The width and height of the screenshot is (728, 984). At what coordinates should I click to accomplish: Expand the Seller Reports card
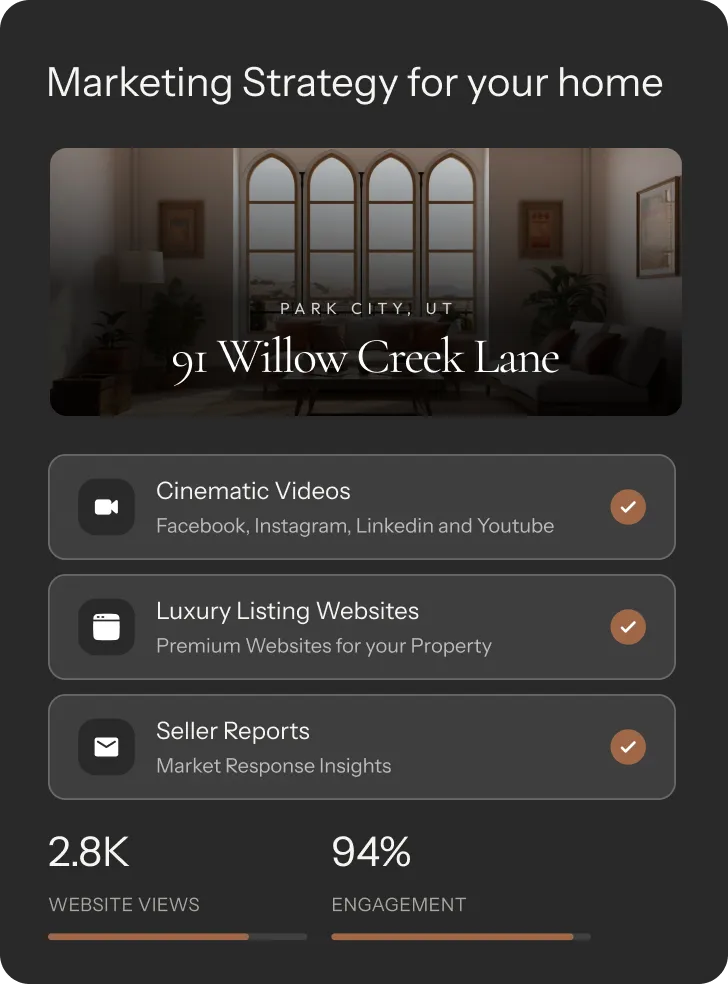coord(362,747)
